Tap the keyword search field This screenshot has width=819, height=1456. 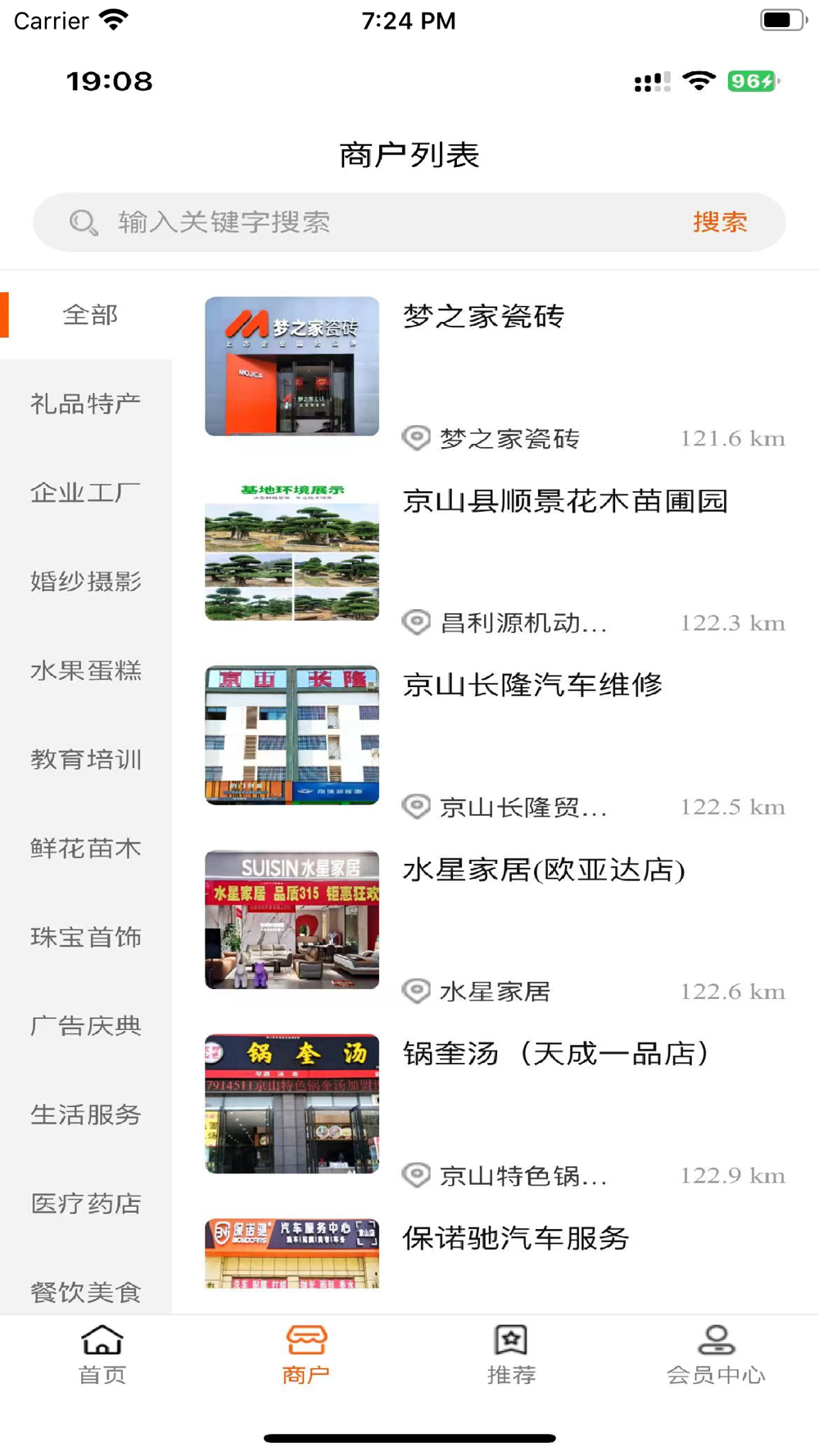[x=369, y=222]
